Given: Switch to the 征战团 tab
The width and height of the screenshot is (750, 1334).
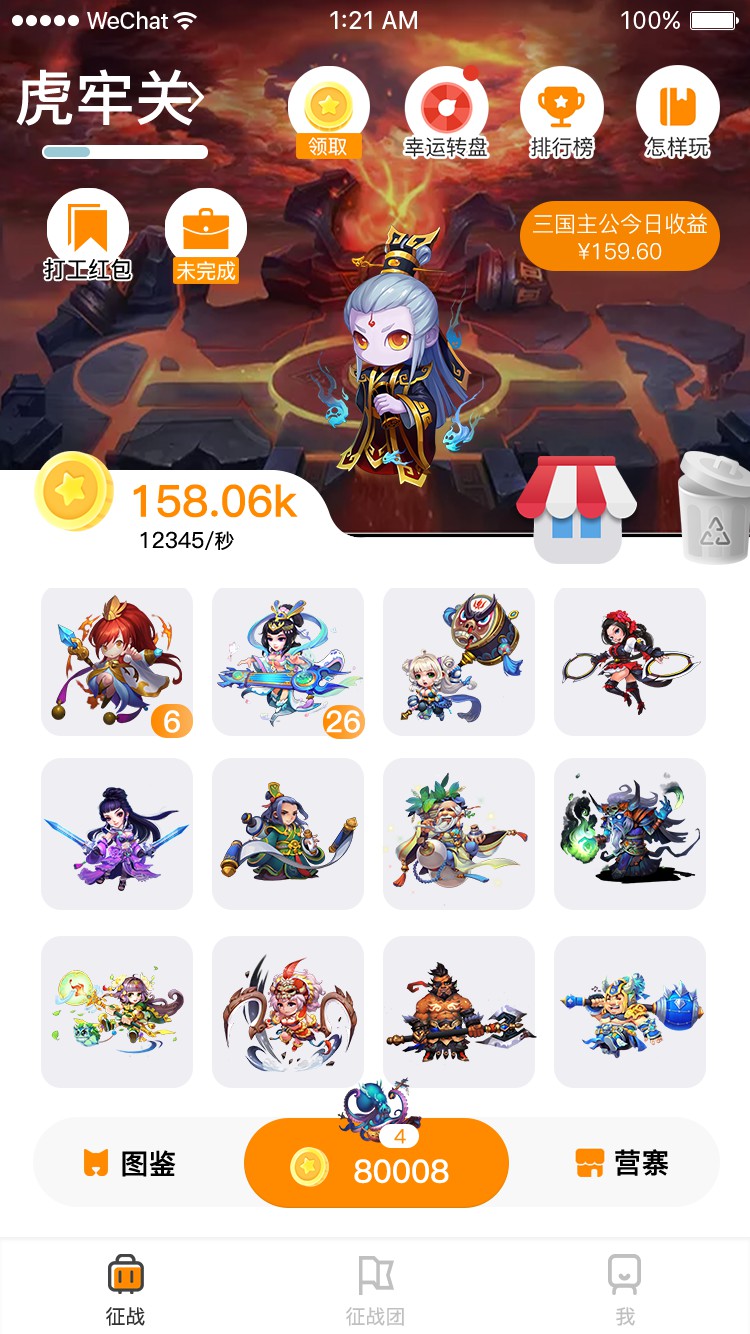Looking at the screenshot, I should tap(375, 1291).
